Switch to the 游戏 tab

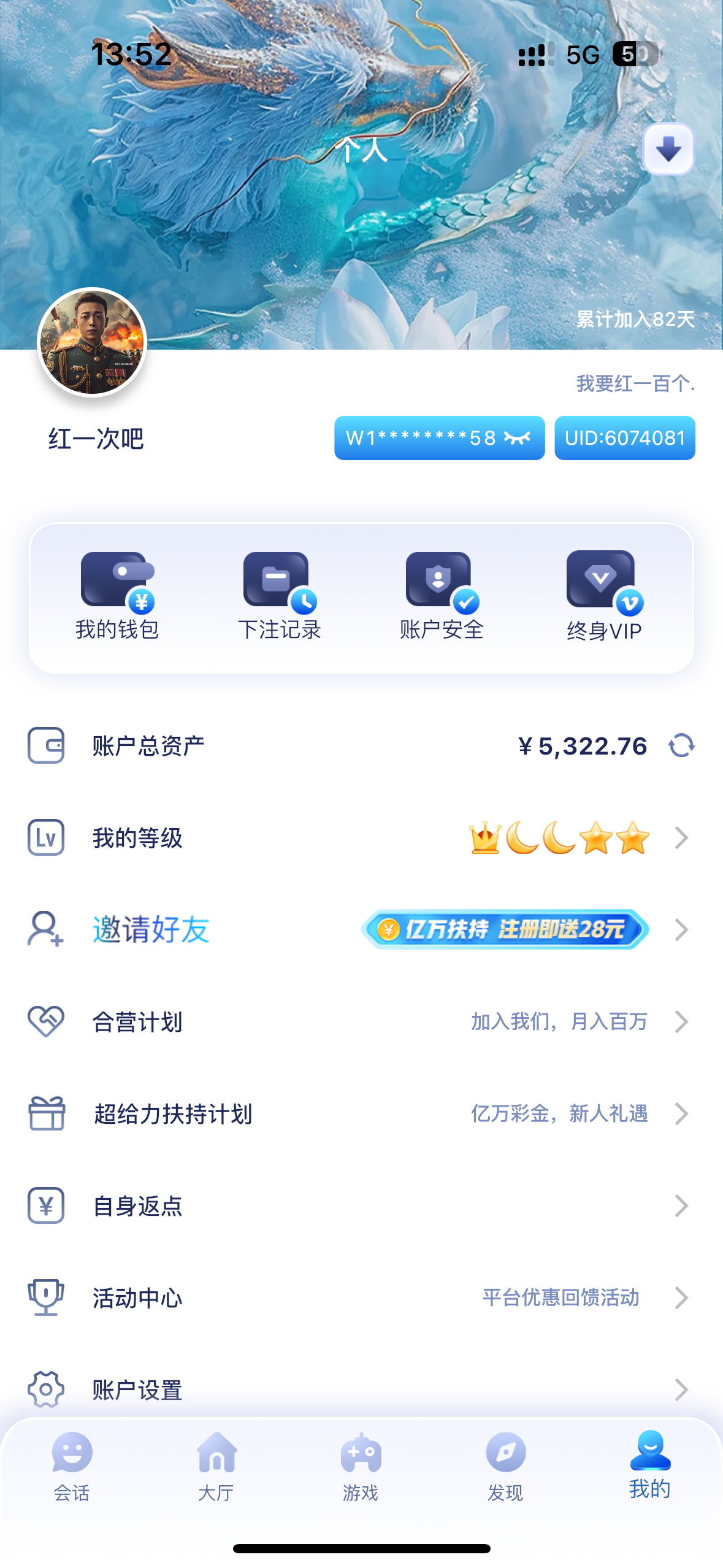pos(361,1466)
